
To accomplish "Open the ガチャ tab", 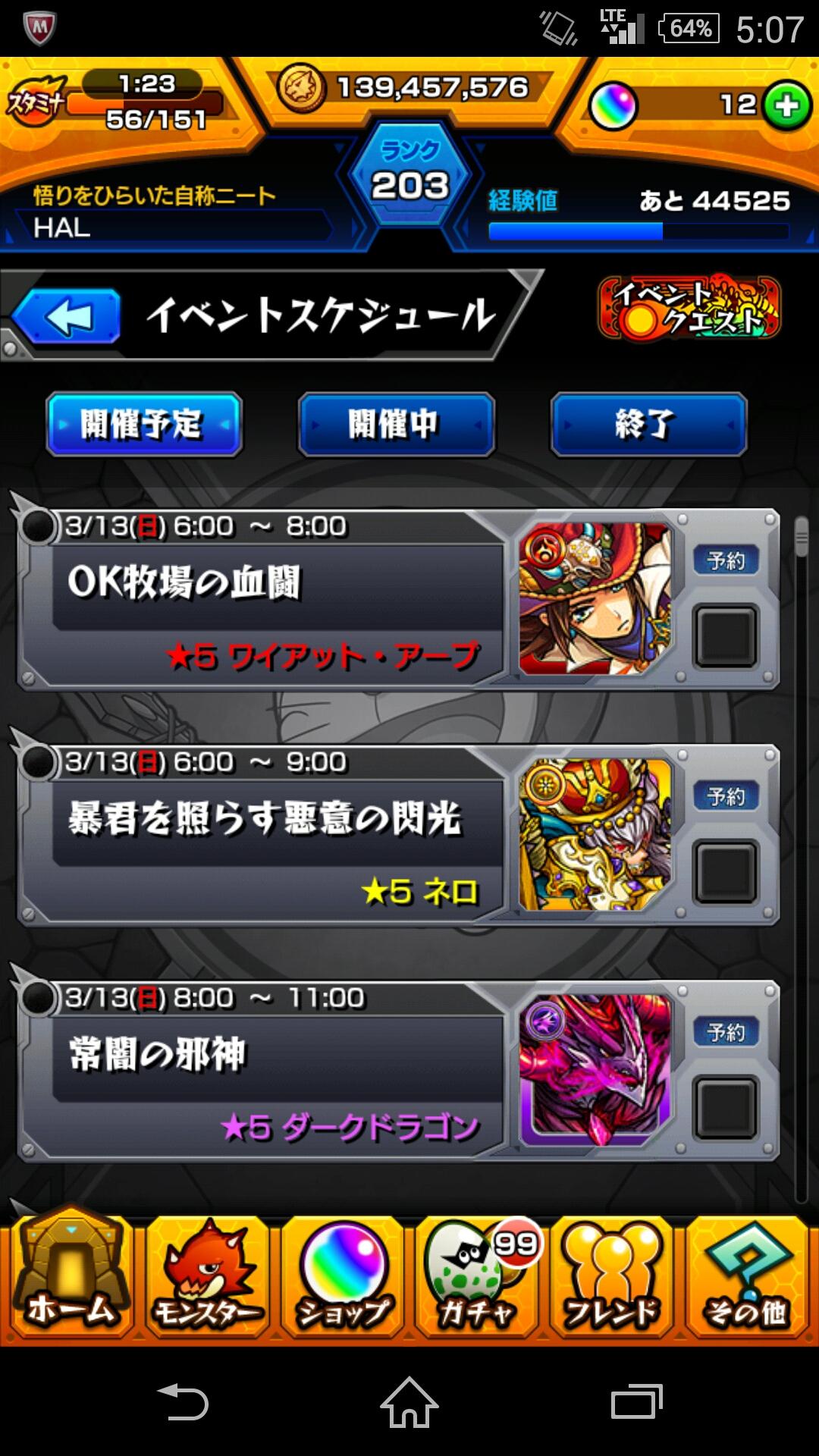I will (x=478, y=1276).
